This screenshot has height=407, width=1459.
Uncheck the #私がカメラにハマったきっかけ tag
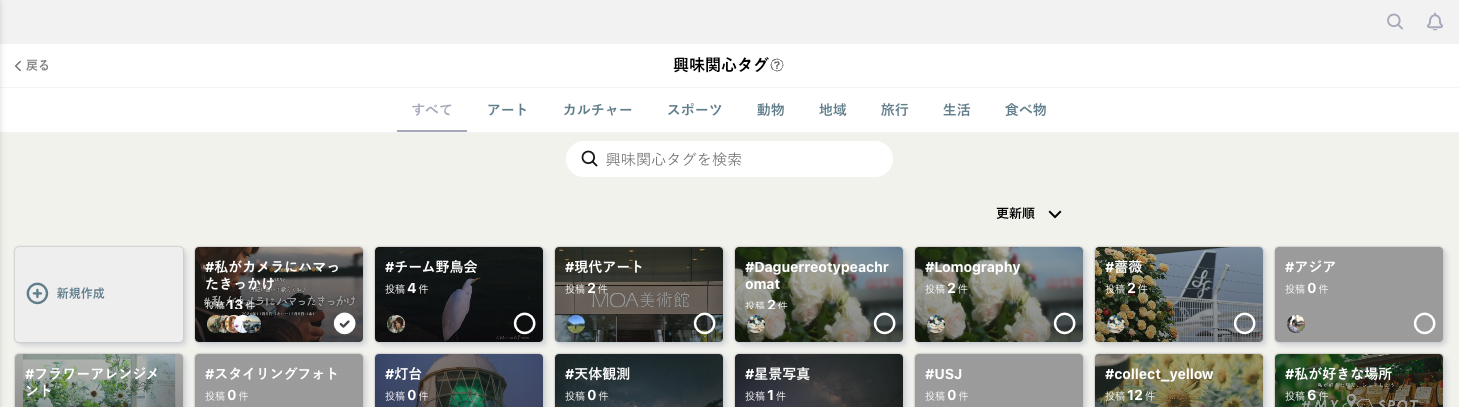coord(344,323)
